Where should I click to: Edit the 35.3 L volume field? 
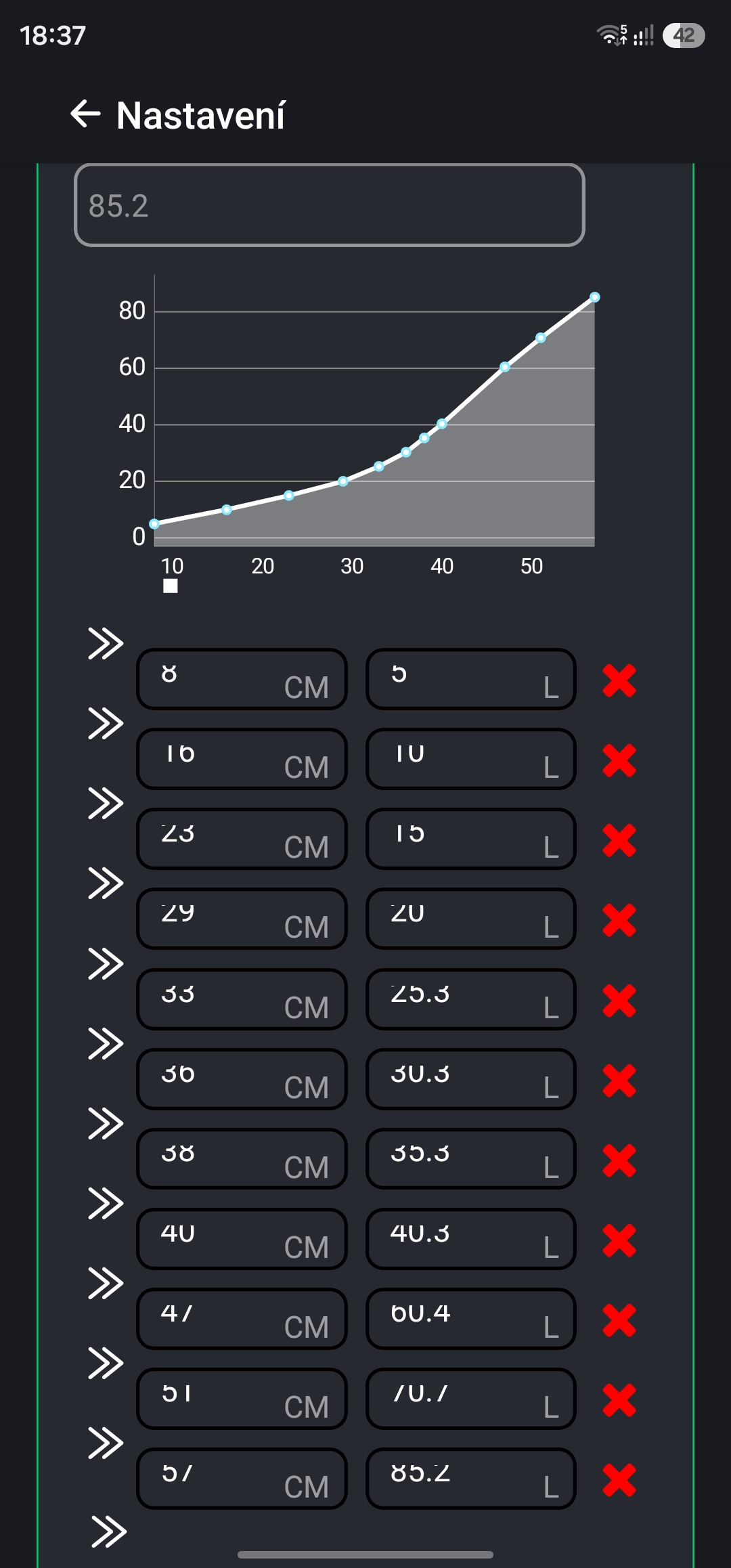click(471, 1159)
